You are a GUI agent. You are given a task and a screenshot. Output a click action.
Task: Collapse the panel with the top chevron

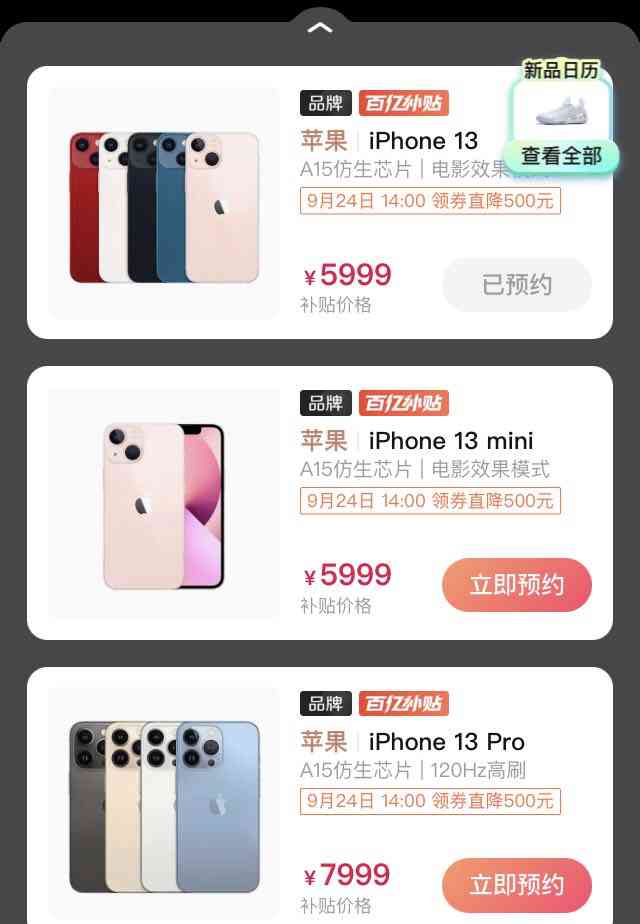tap(320, 28)
